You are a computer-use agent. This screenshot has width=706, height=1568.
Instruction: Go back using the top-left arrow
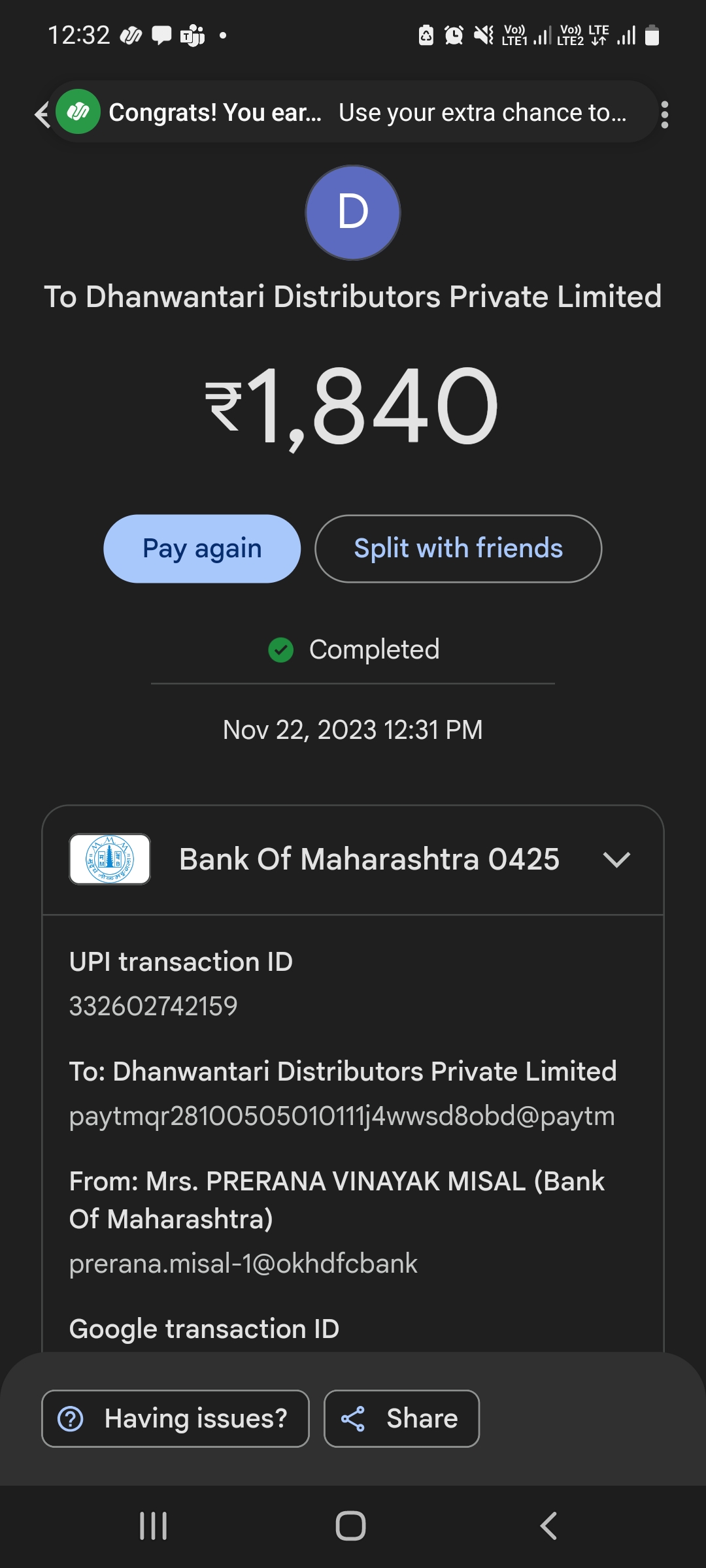pyautogui.click(x=42, y=114)
